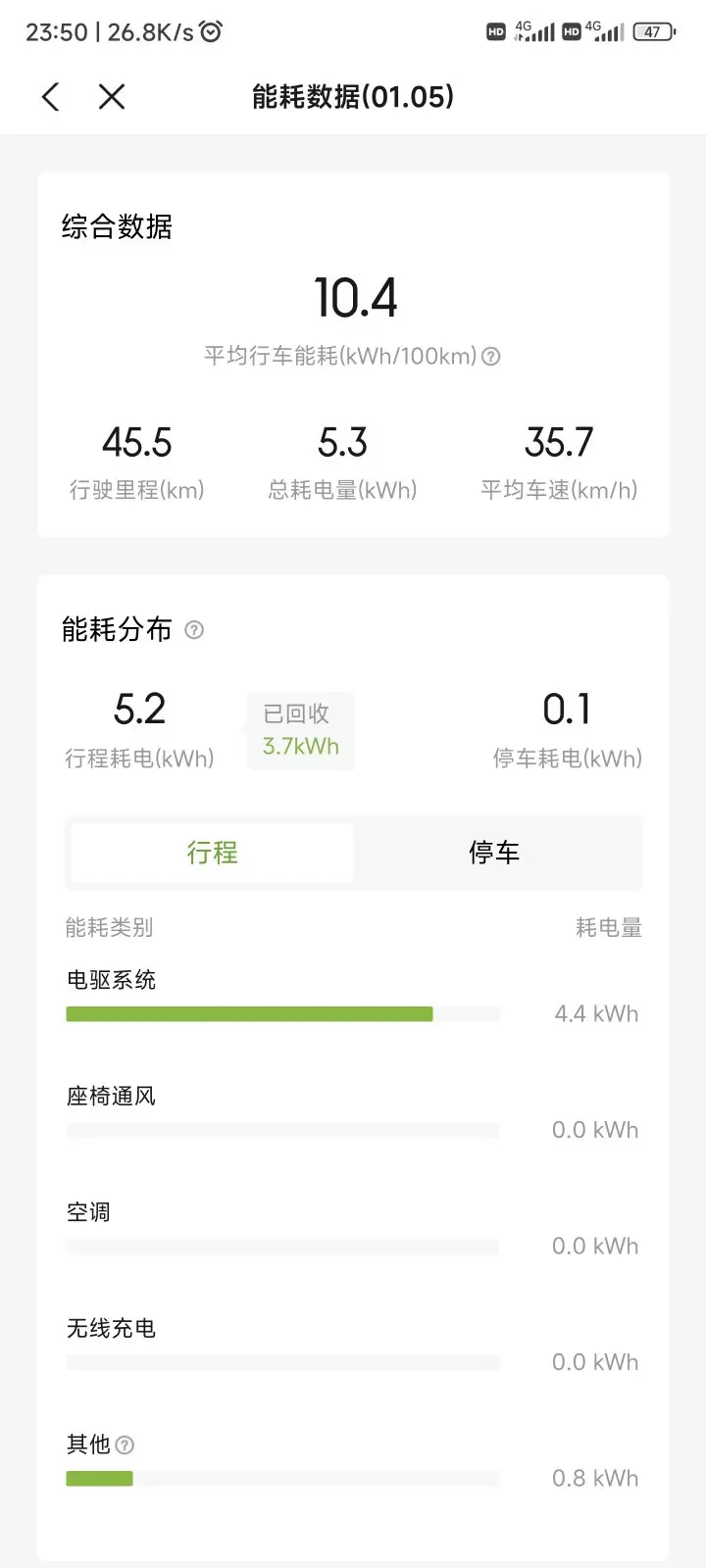This screenshot has height=1568, width=706.
Task: Close the energy consumption data page
Action: click(x=112, y=97)
